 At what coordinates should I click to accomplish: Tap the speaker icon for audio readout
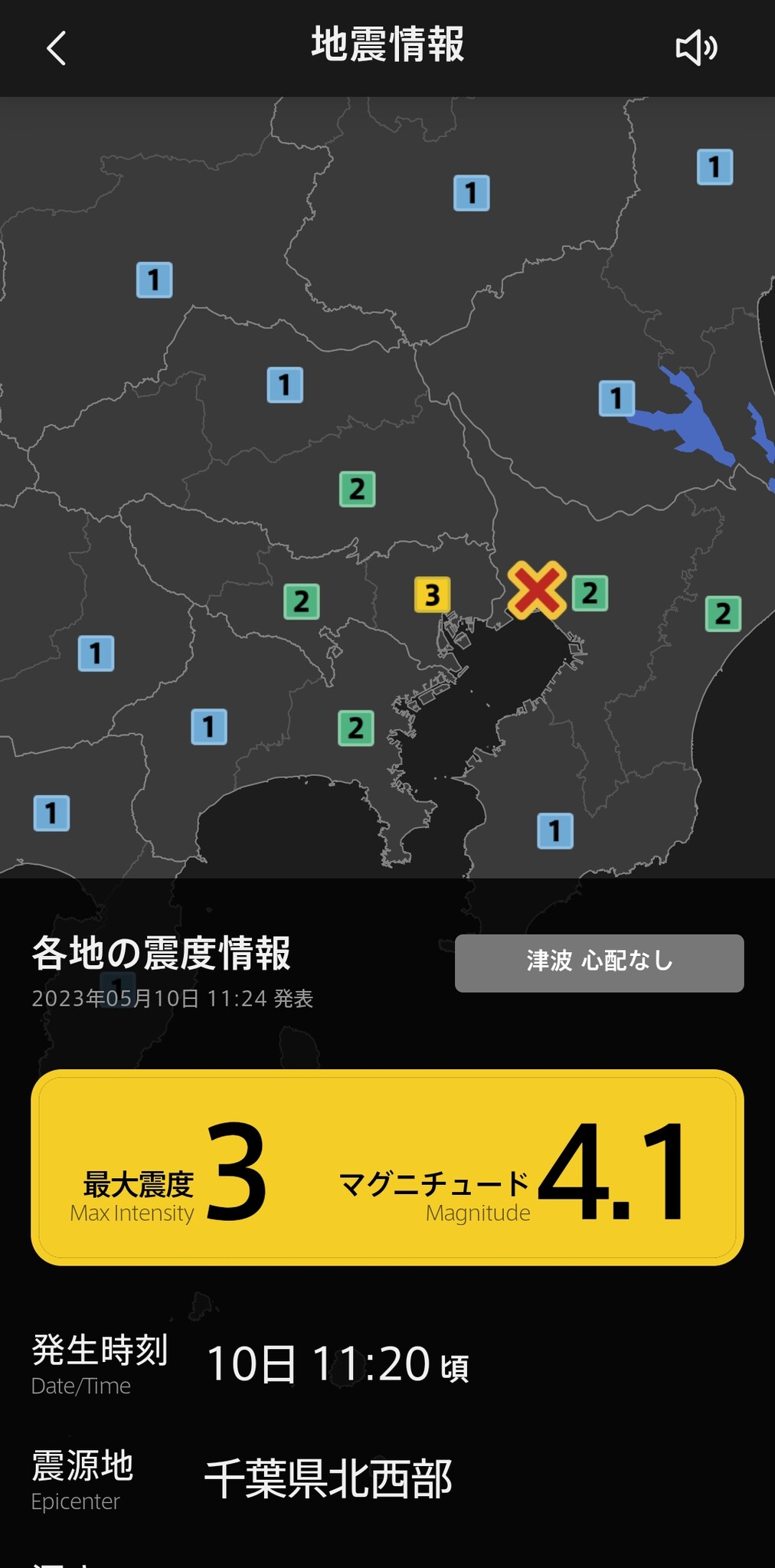(x=695, y=48)
